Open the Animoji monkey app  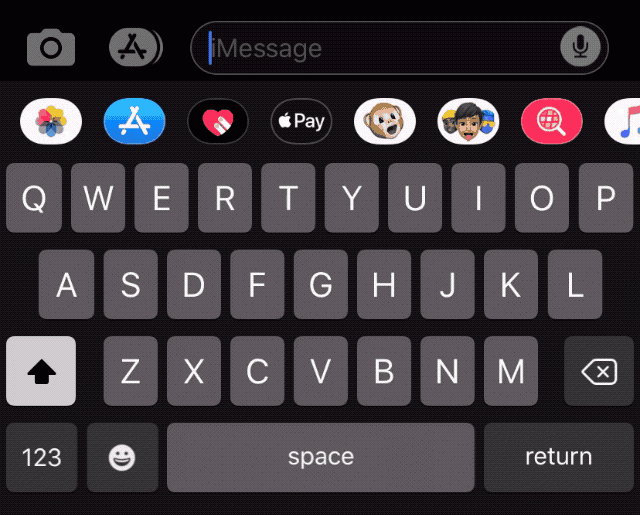coord(385,122)
